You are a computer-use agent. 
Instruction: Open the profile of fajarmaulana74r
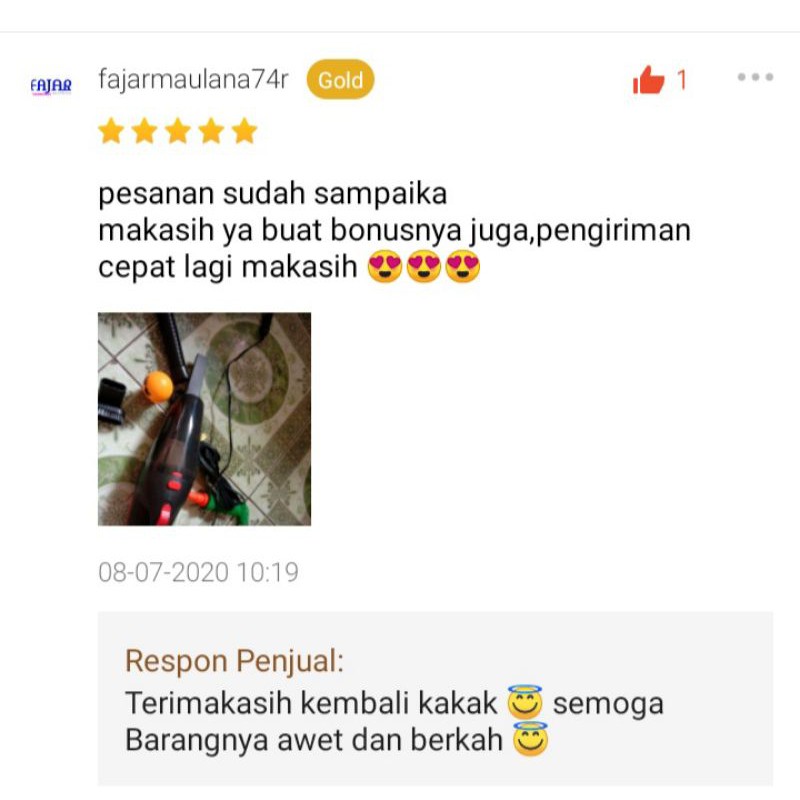(x=193, y=80)
